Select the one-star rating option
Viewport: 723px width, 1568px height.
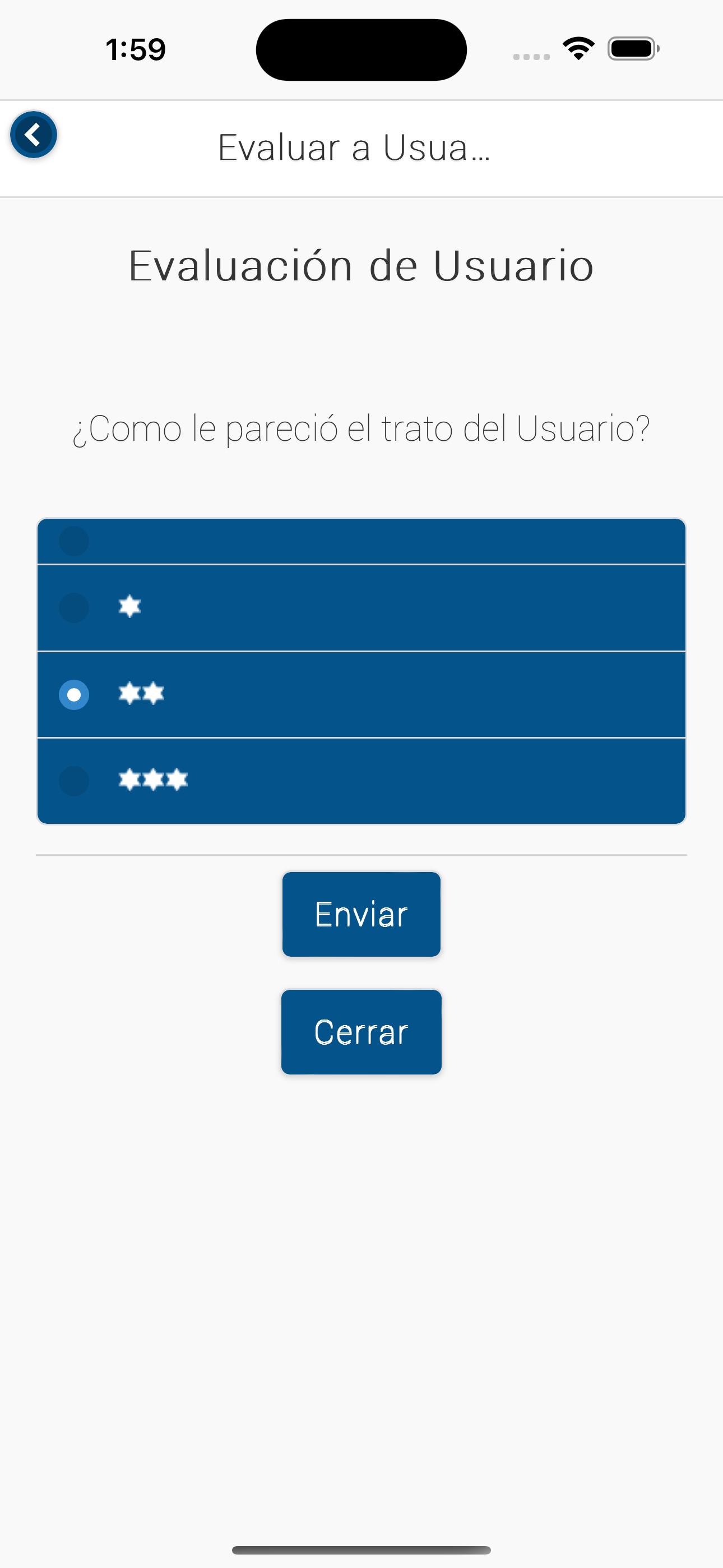(x=74, y=607)
